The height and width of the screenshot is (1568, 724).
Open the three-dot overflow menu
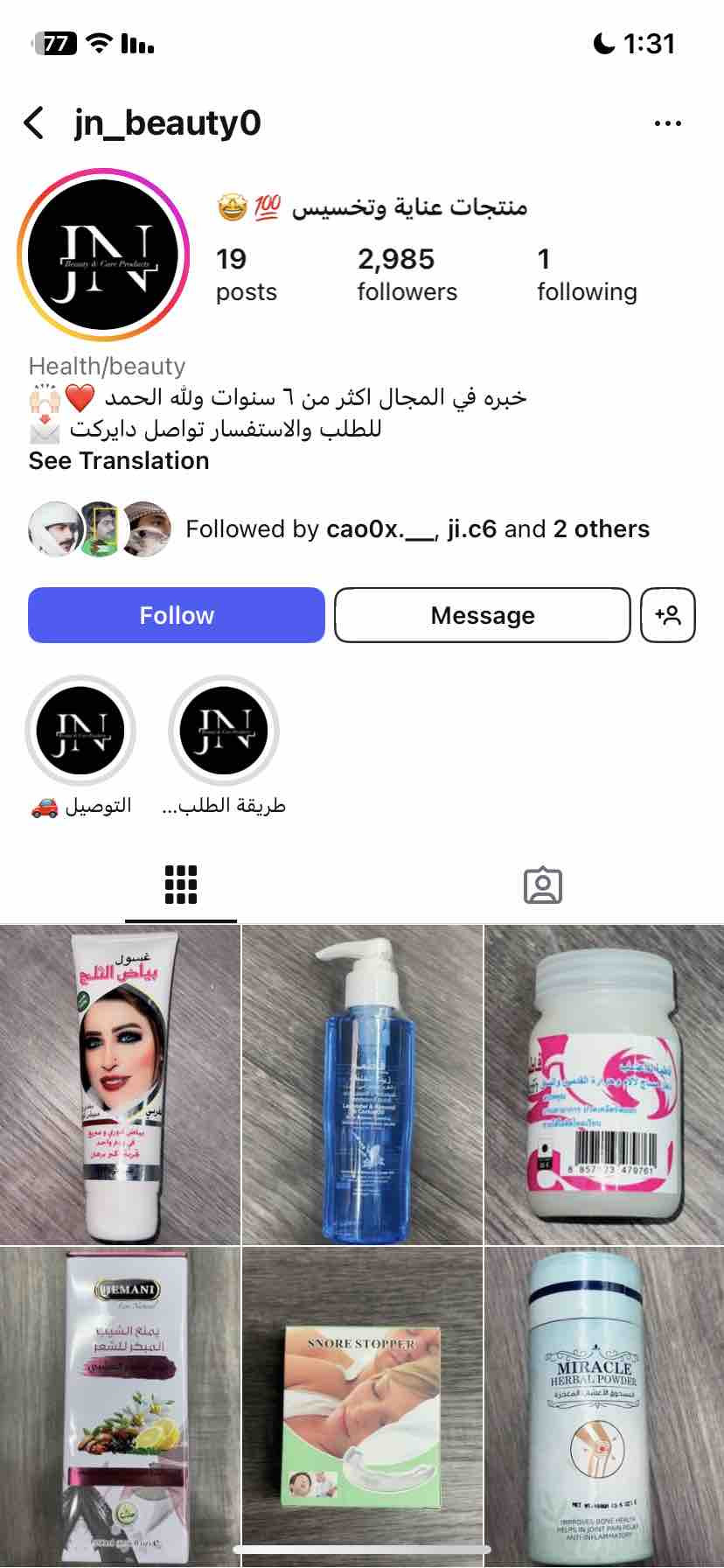point(667,123)
